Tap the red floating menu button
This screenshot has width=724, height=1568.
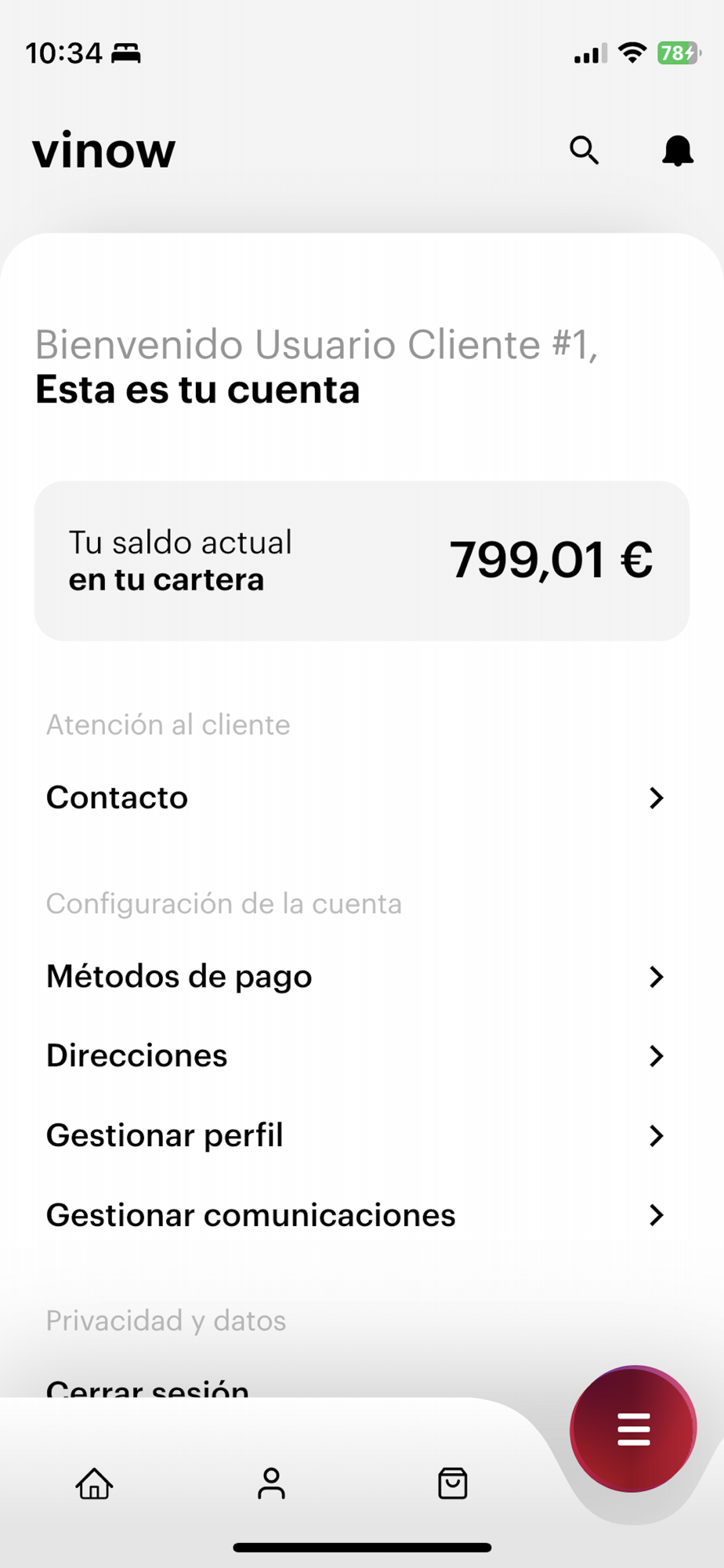(633, 1428)
